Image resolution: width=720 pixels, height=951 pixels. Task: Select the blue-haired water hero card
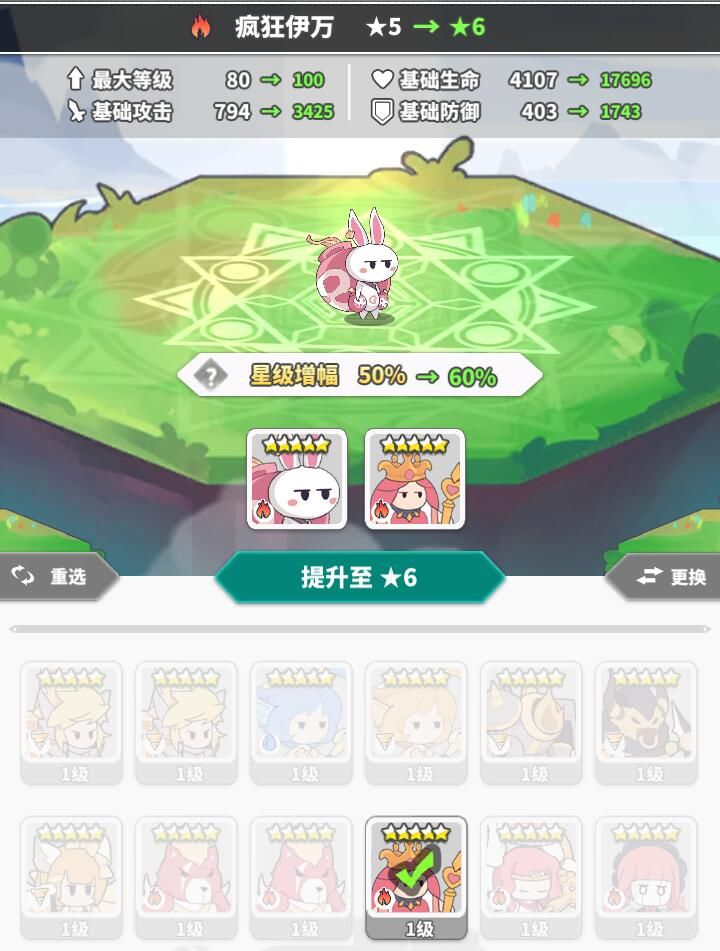click(x=301, y=720)
